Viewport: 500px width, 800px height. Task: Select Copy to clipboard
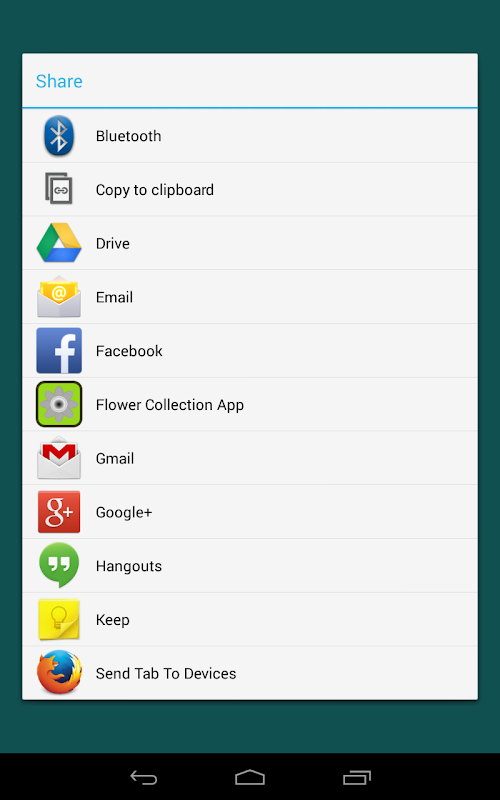pyautogui.click(x=250, y=189)
